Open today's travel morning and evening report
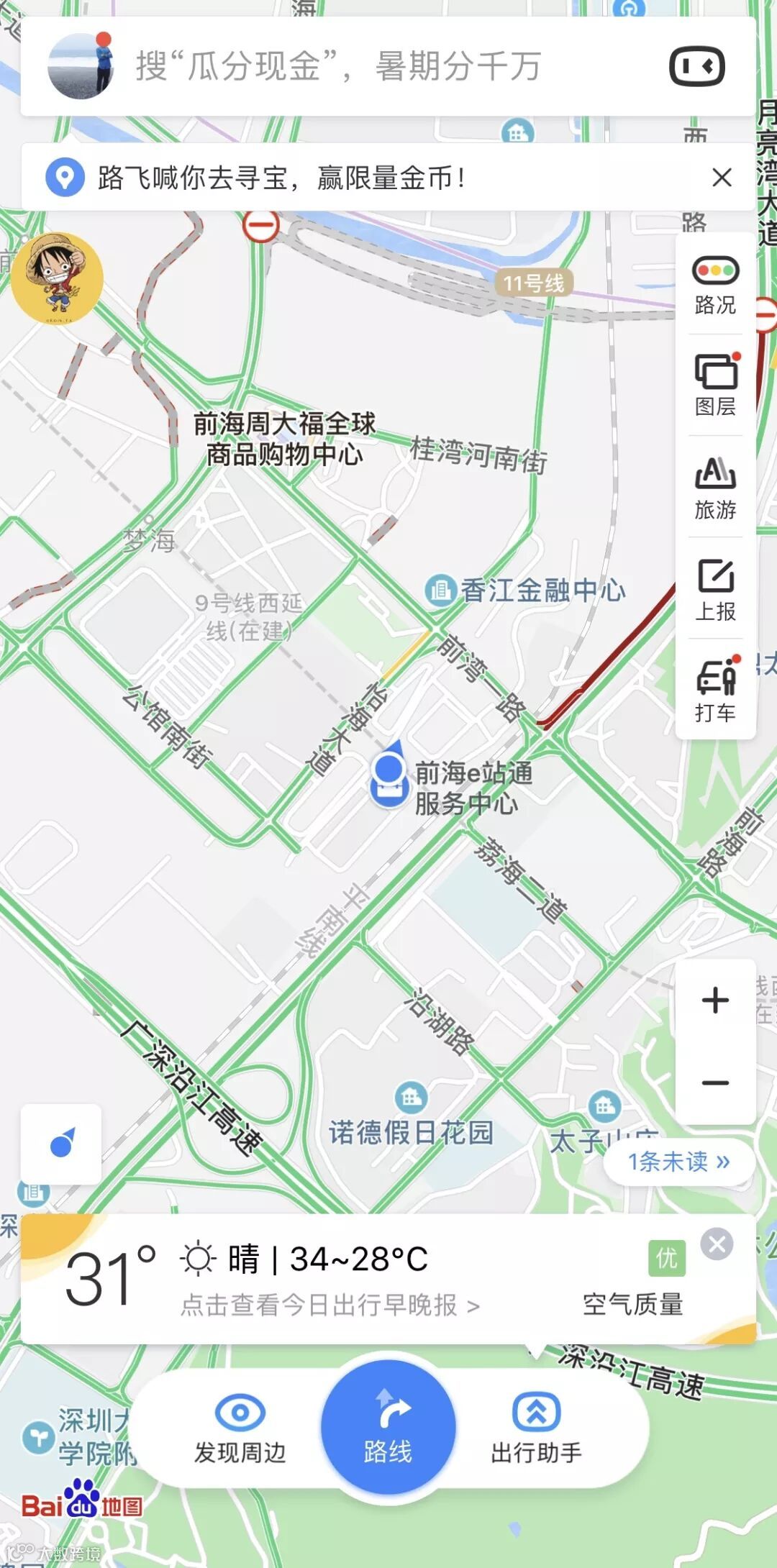777x1568 pixels. pyautogui.click(x=330, y=1305)
